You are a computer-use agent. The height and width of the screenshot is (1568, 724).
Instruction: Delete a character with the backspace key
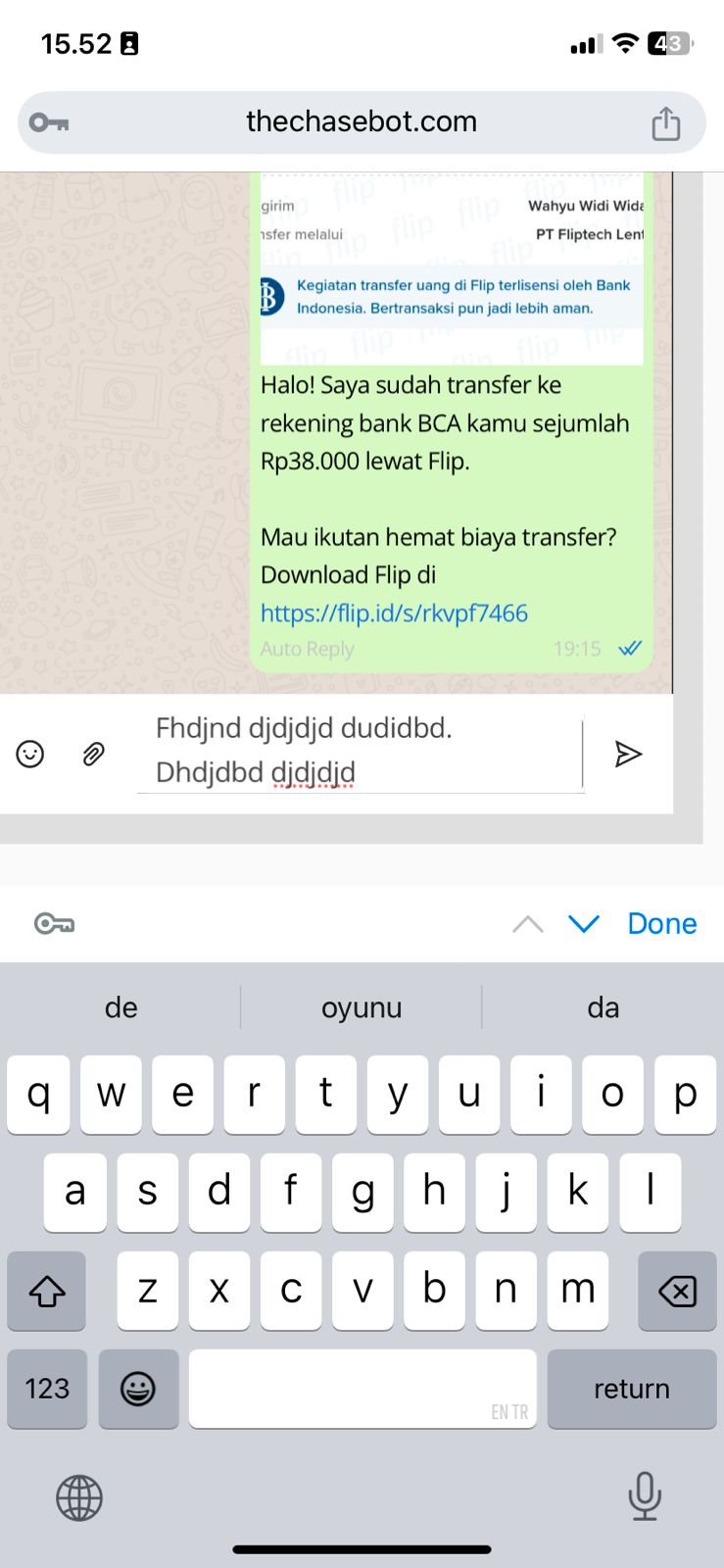click(677, 1291)
